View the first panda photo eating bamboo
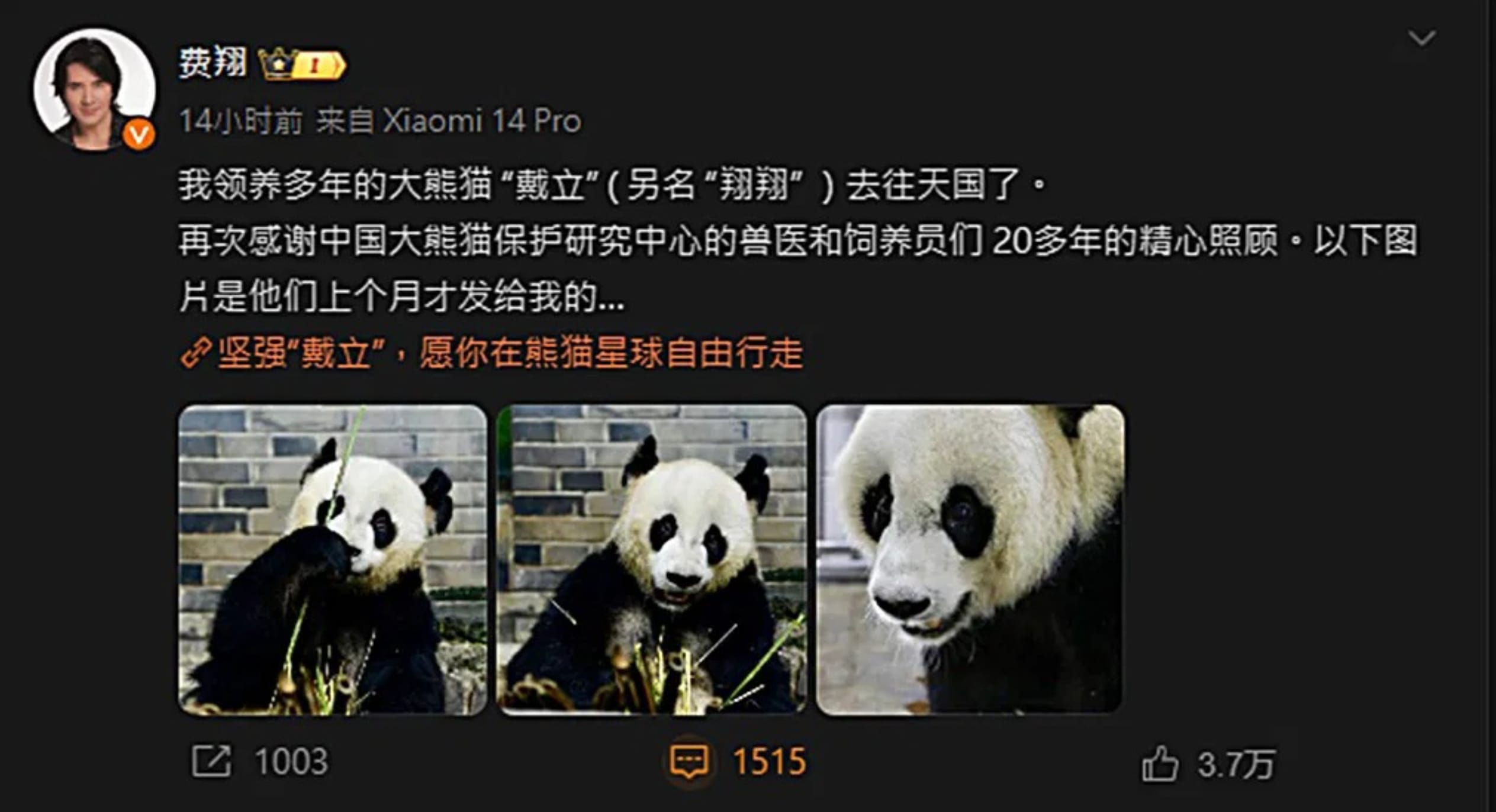1496x812 pixels. click(x=333, y=560)
